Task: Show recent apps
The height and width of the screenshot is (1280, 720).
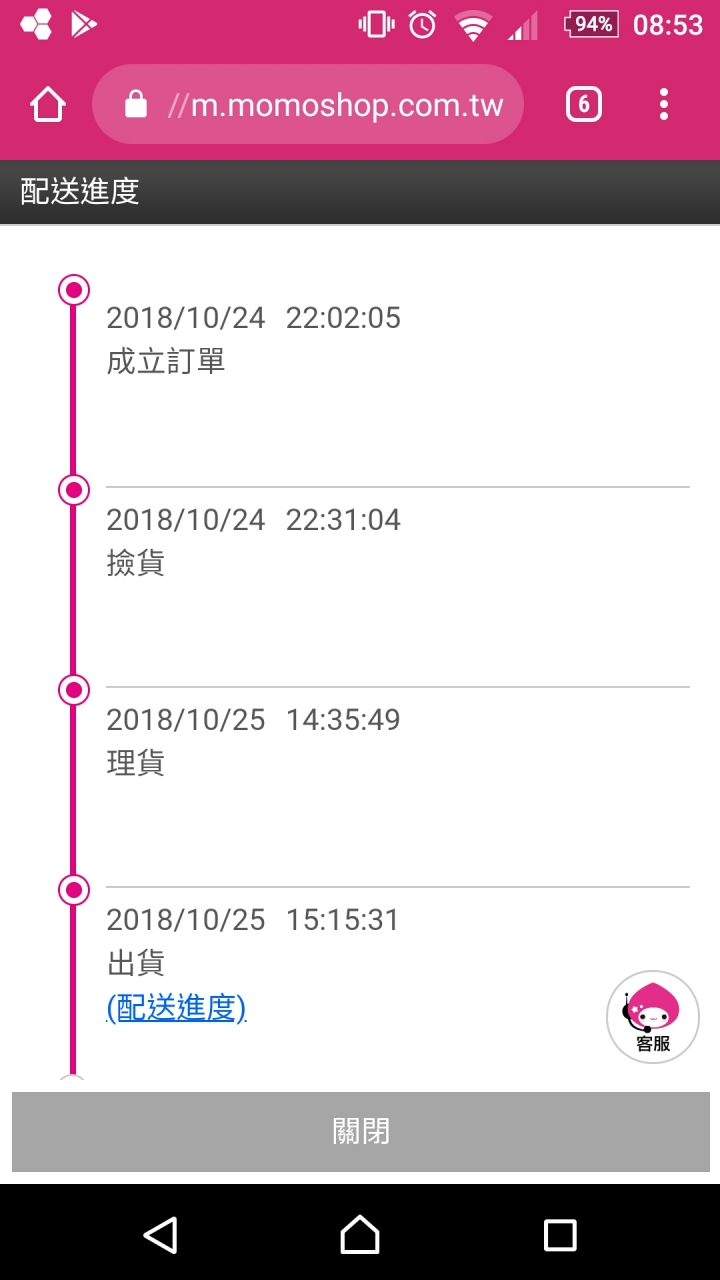Action: (x=560, y=1235)
